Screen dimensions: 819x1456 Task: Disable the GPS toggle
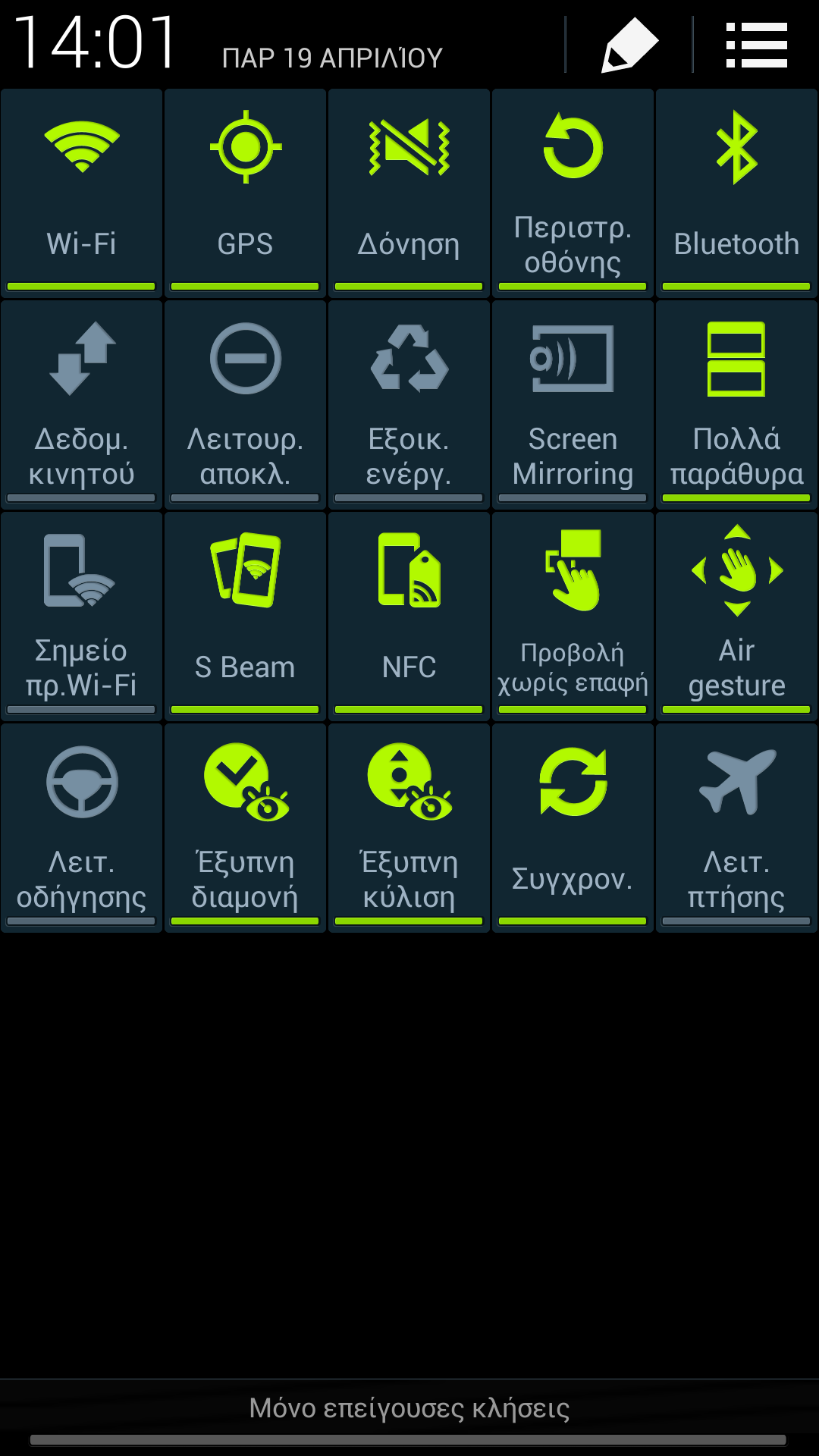coord(246,193)
